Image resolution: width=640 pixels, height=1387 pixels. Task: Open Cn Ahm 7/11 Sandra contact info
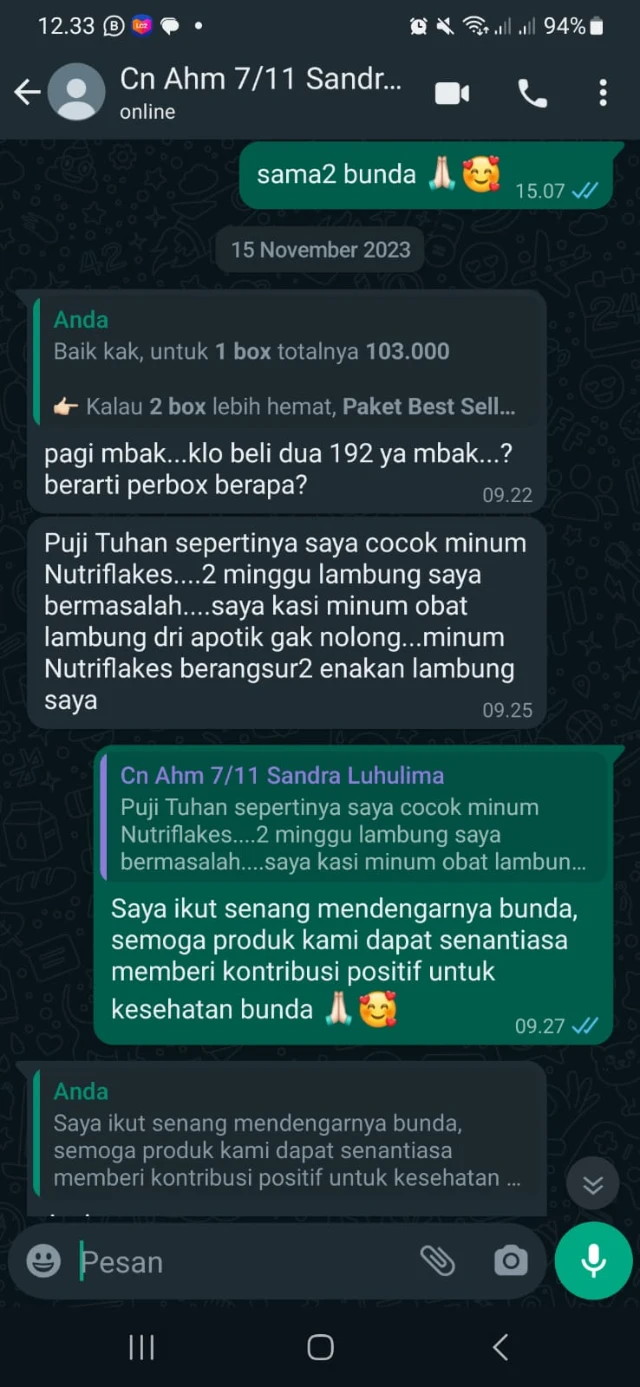pos(260,92)
